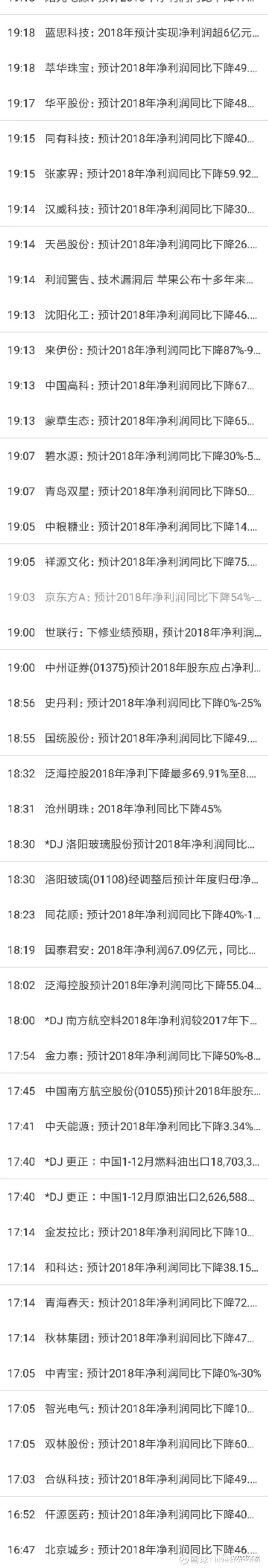This screenshot has height=1568, width=268.
Task: View the 碧水源 profit decline headline
Action: [152, 456]
